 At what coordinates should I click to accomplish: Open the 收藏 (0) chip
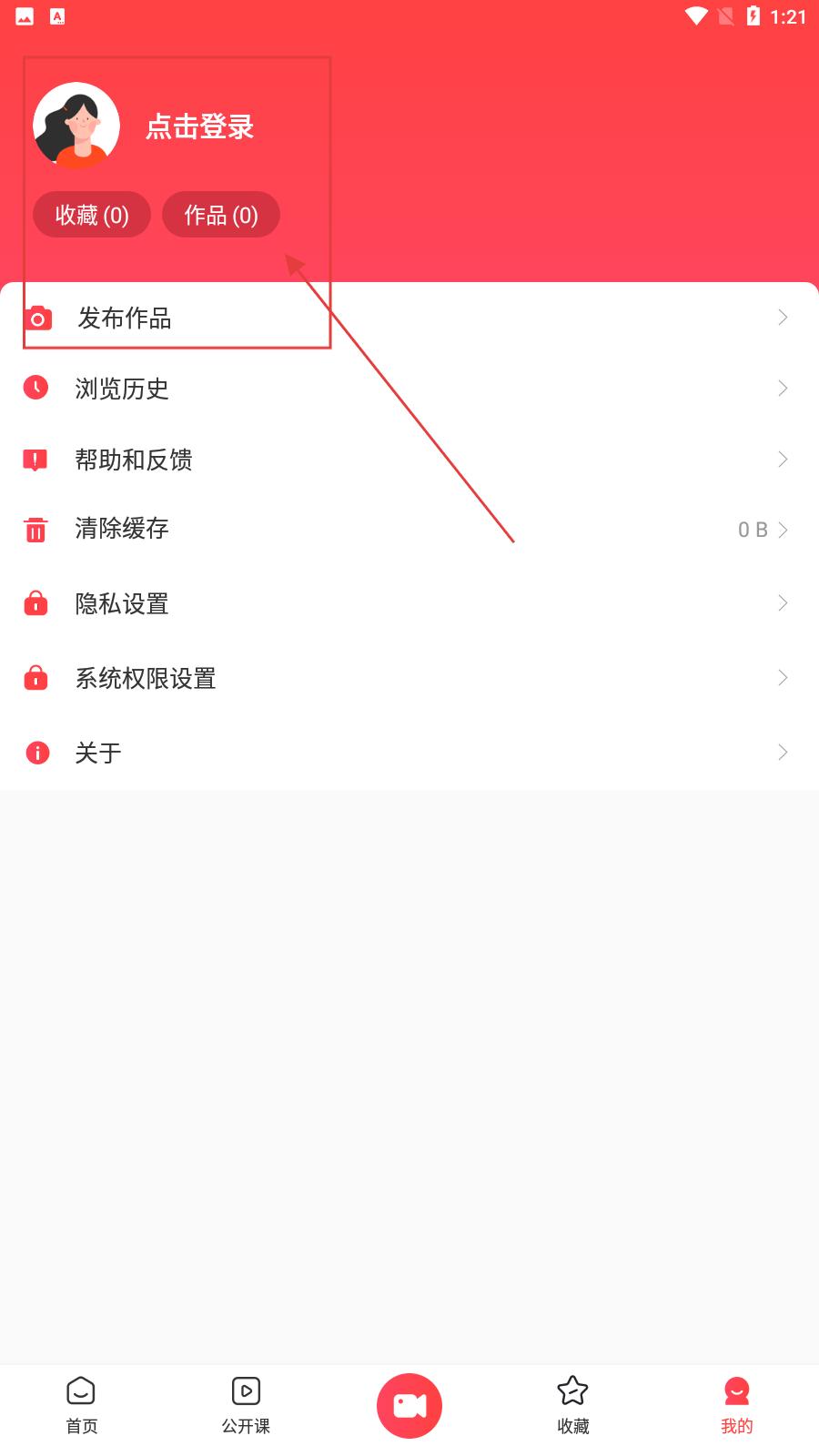pos(92,215)
